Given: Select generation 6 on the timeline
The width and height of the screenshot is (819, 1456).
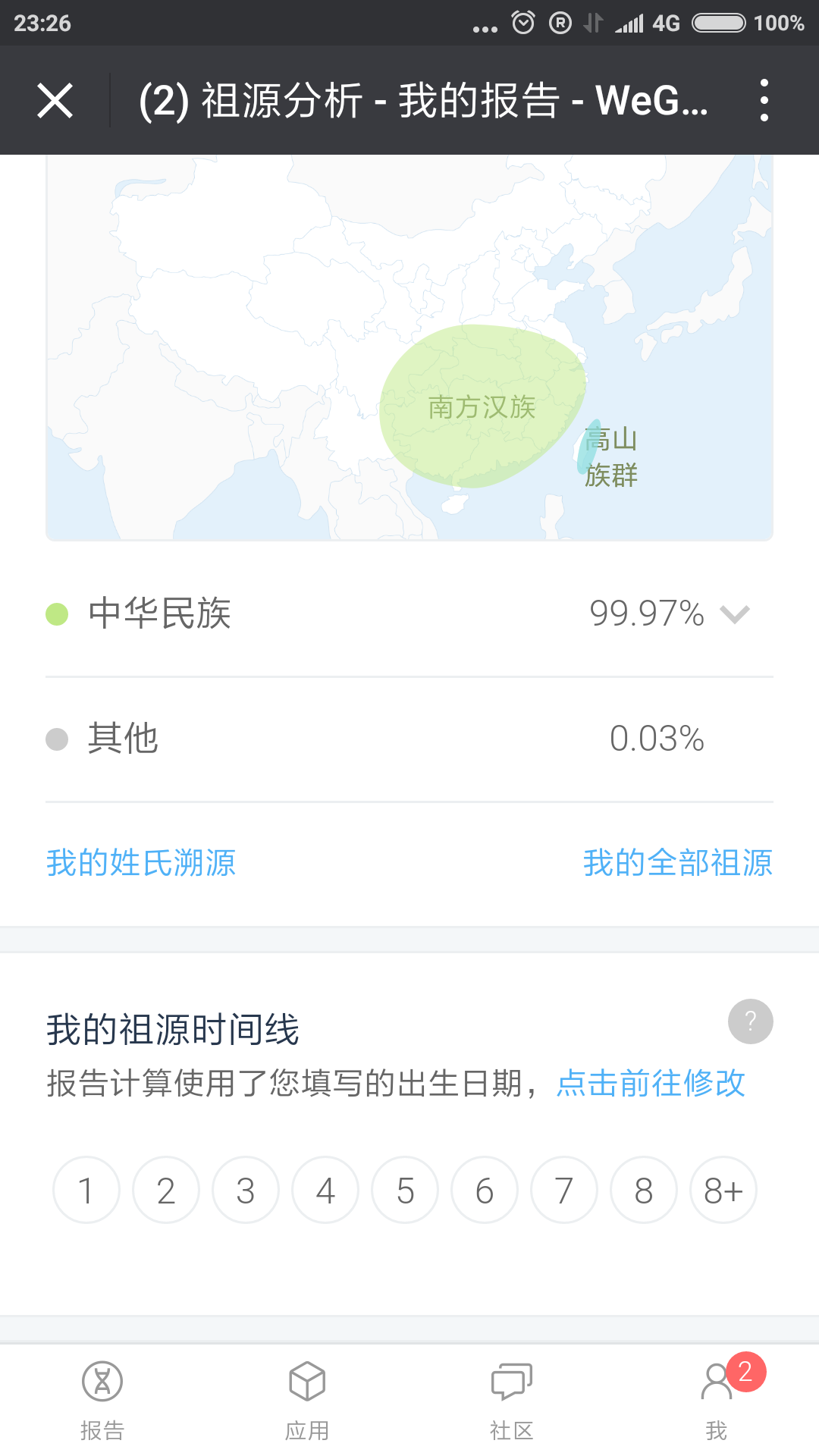Looking at the screenshot, I should (485, 1190).
